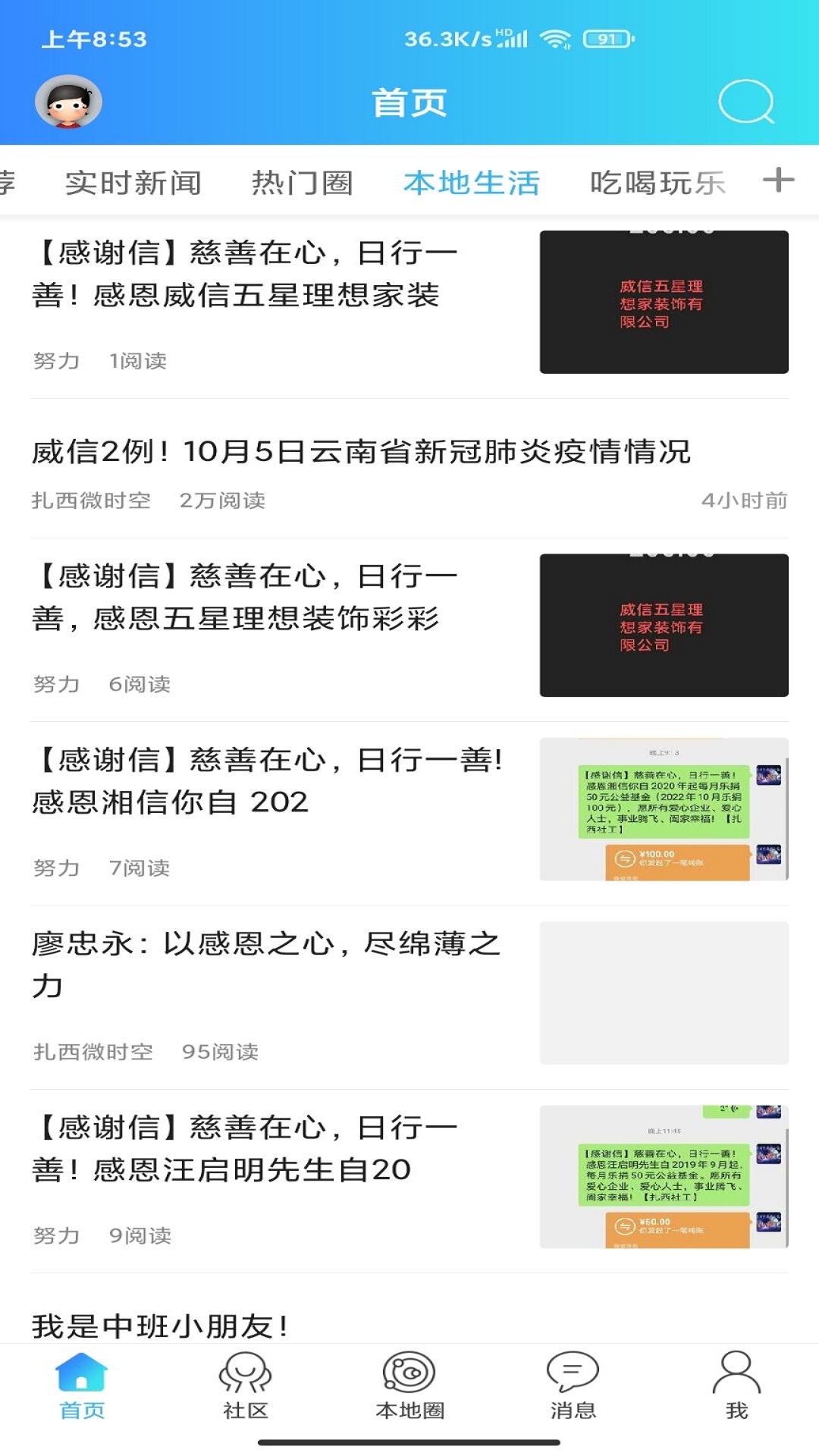
Task: Switch to the 热门圈 tab
Action: click(302, 183)
